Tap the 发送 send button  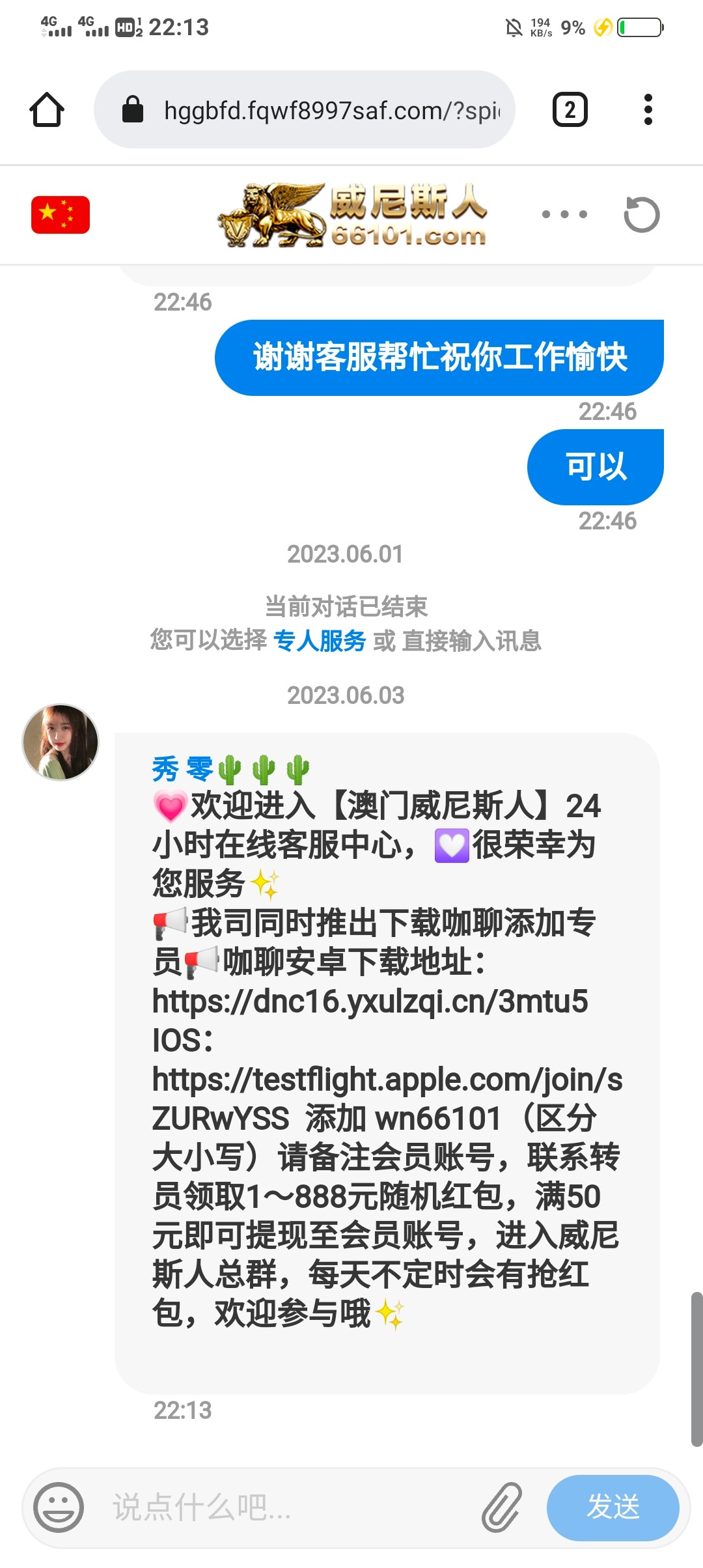click(x=613, y=1507)
